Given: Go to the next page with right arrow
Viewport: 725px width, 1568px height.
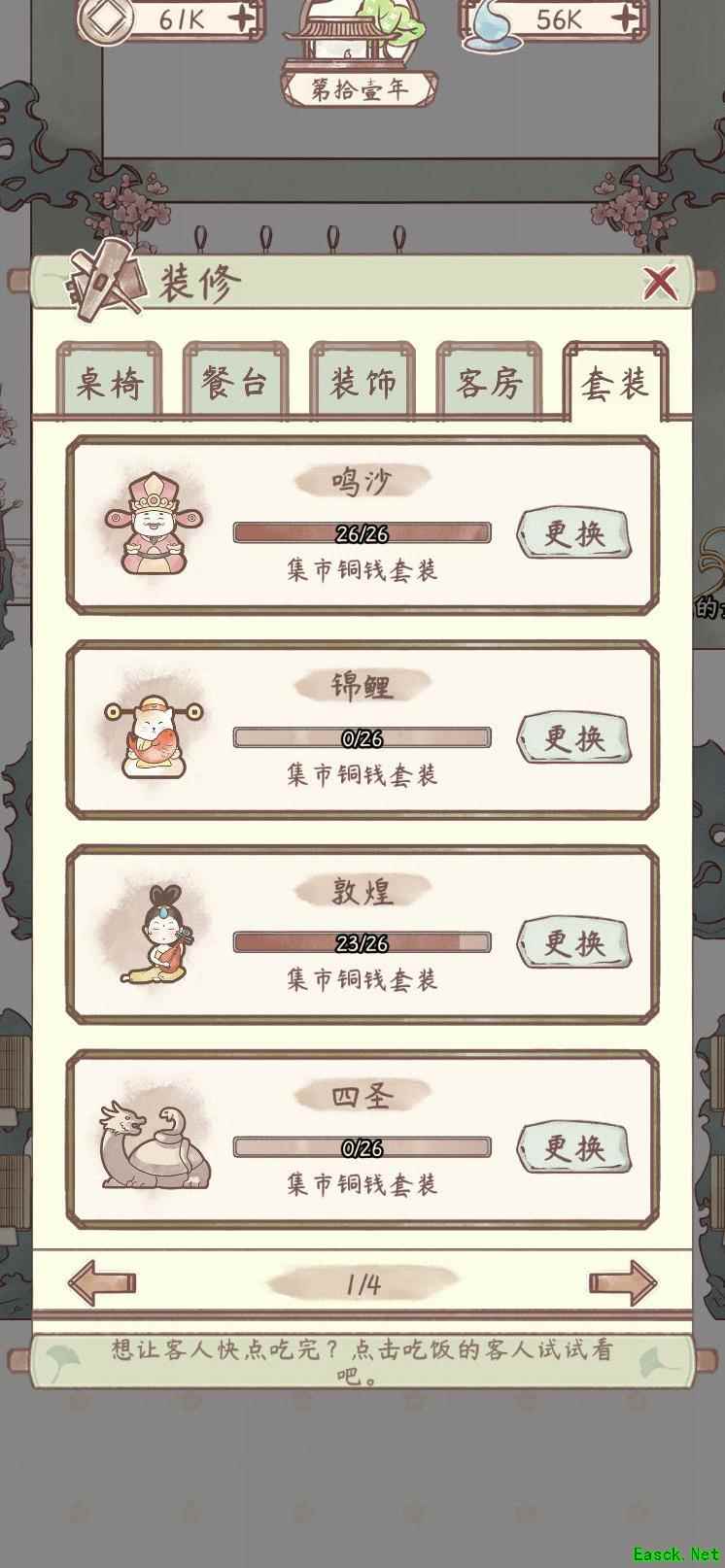Looking at the screenshot, I should tap(622, 1282).
